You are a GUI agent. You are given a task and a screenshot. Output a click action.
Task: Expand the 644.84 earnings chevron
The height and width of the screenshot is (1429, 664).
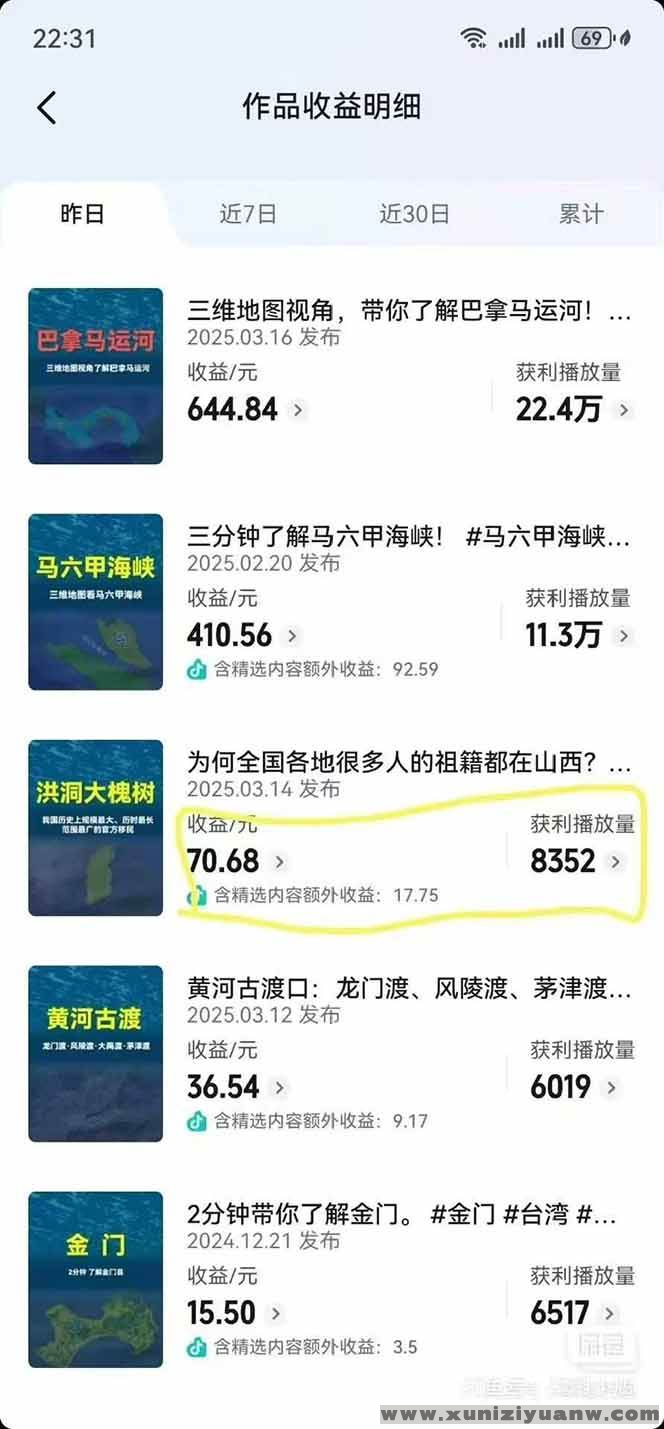tap(297, 409)
